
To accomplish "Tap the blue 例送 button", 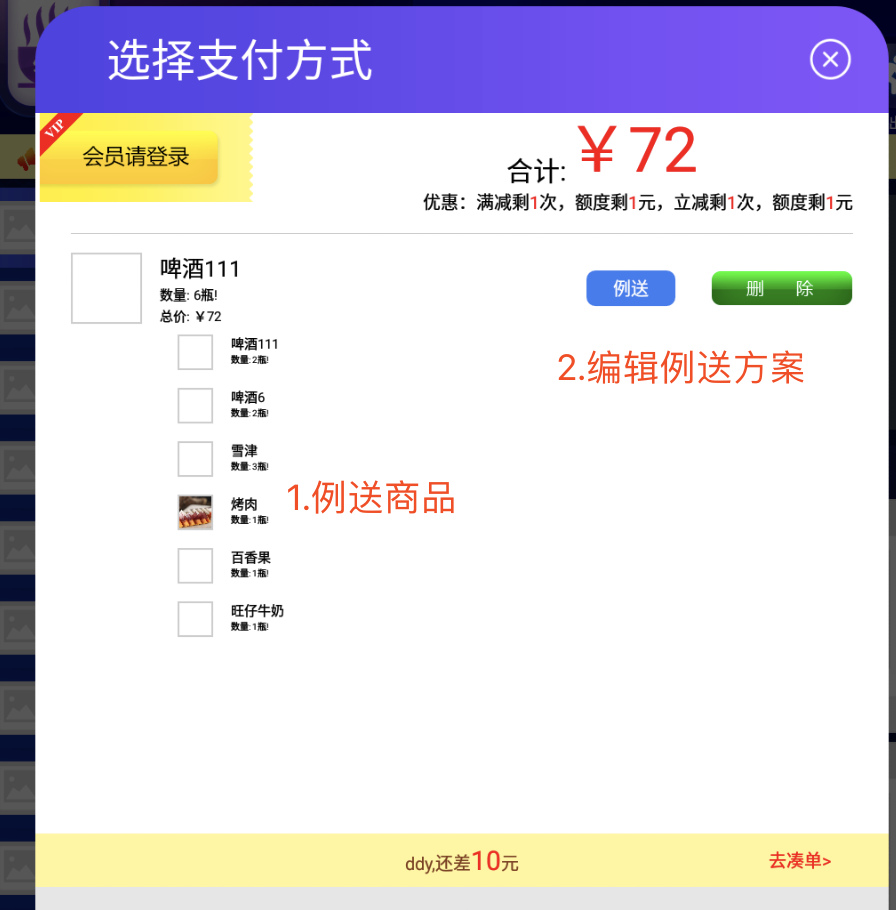I will (x=630, y=288).
